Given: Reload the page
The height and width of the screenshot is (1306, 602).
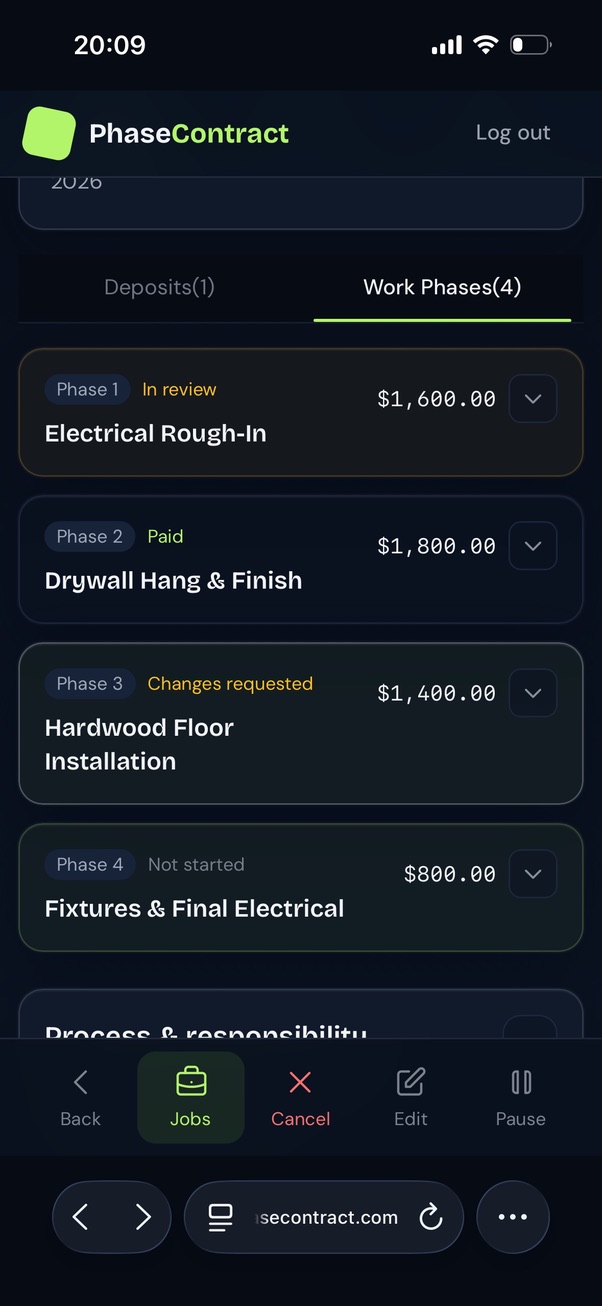Looking at the screenshot, I should [x=431, y=1217].
